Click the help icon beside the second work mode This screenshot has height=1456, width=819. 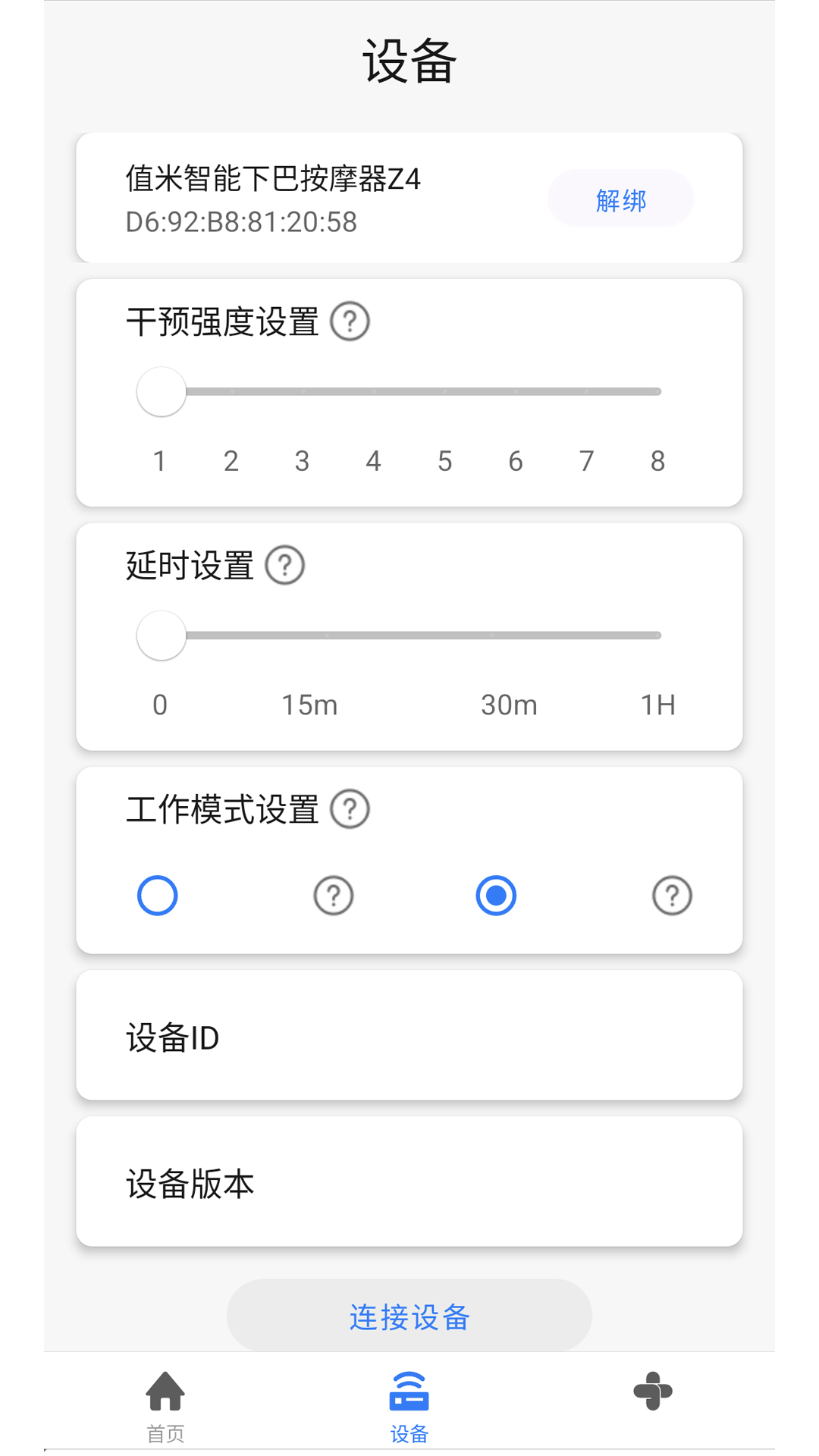tap(331, 895)
